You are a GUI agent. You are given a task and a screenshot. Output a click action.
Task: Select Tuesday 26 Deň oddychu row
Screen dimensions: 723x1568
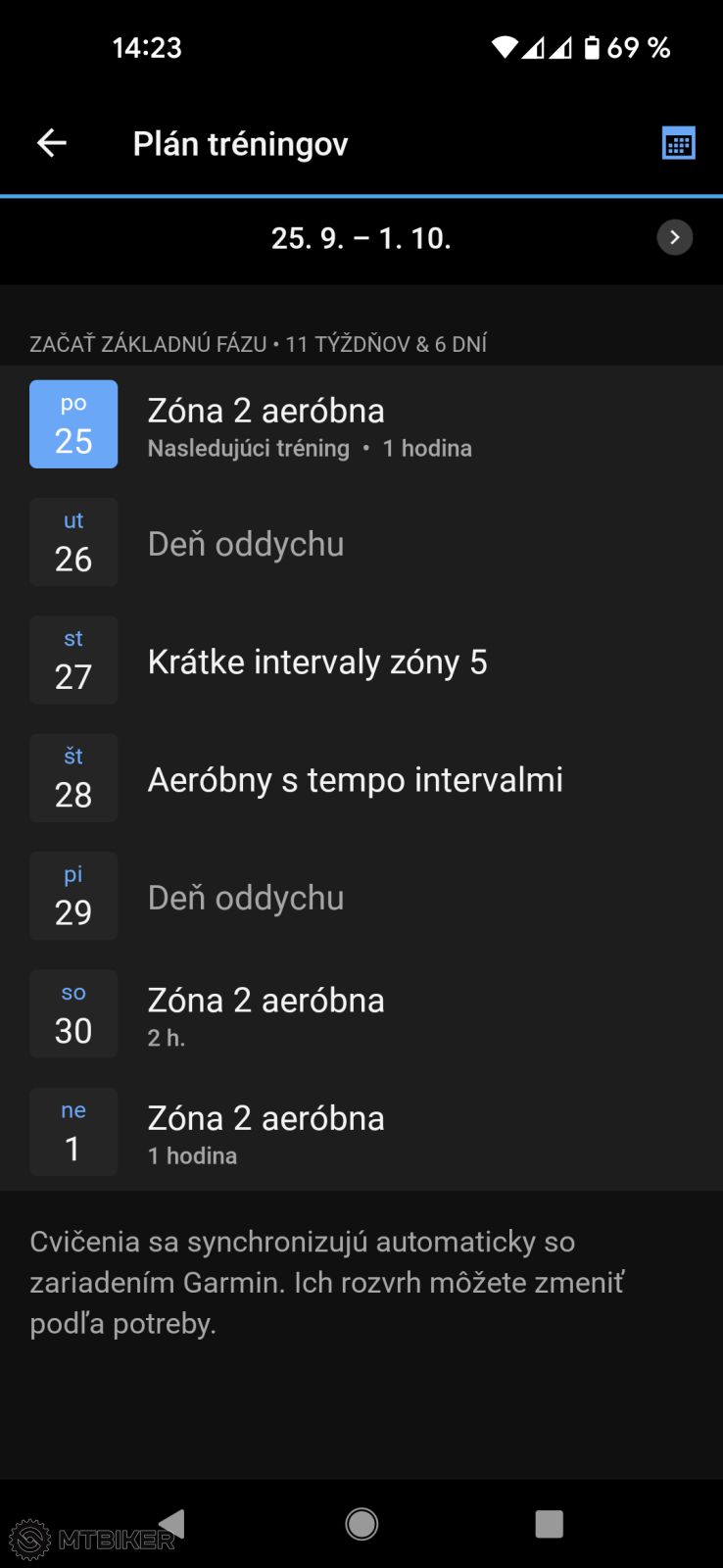click(361, 543)
